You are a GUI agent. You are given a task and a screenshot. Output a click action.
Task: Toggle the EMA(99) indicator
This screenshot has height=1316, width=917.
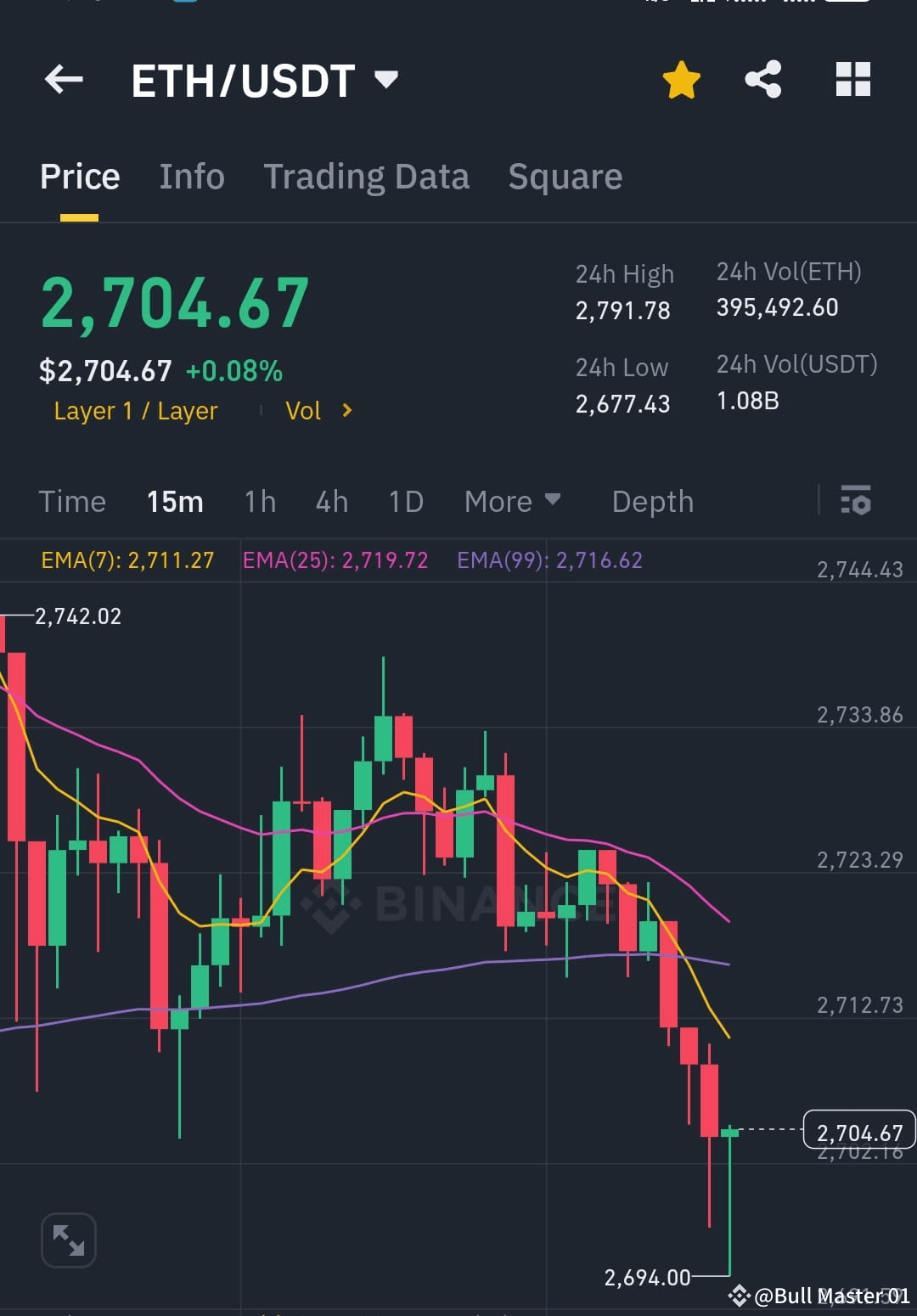pyautogui.click(x=550, y=560)
